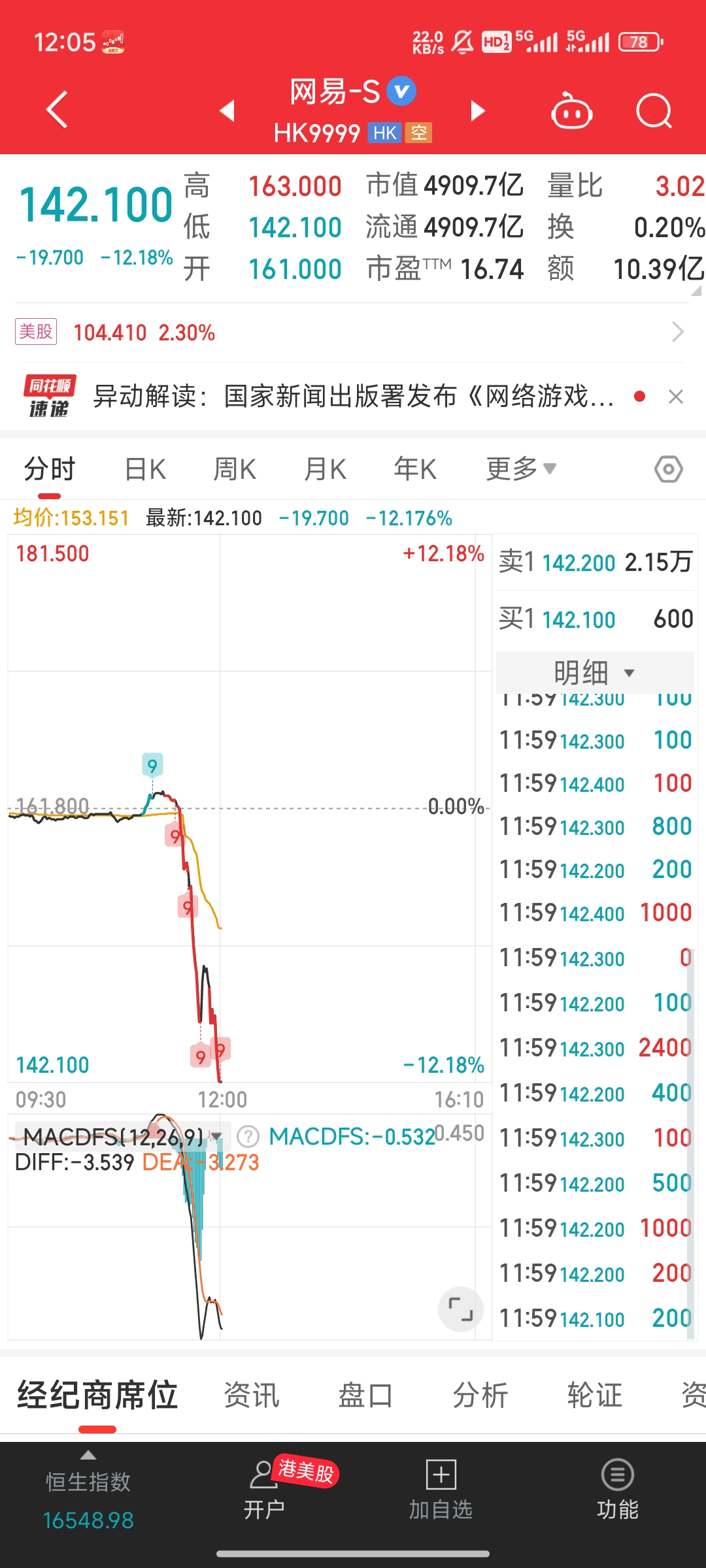The height and width of the screenshot is (1568, 706).
Task: Switch chart to 日K
Action: coord(145,469)
